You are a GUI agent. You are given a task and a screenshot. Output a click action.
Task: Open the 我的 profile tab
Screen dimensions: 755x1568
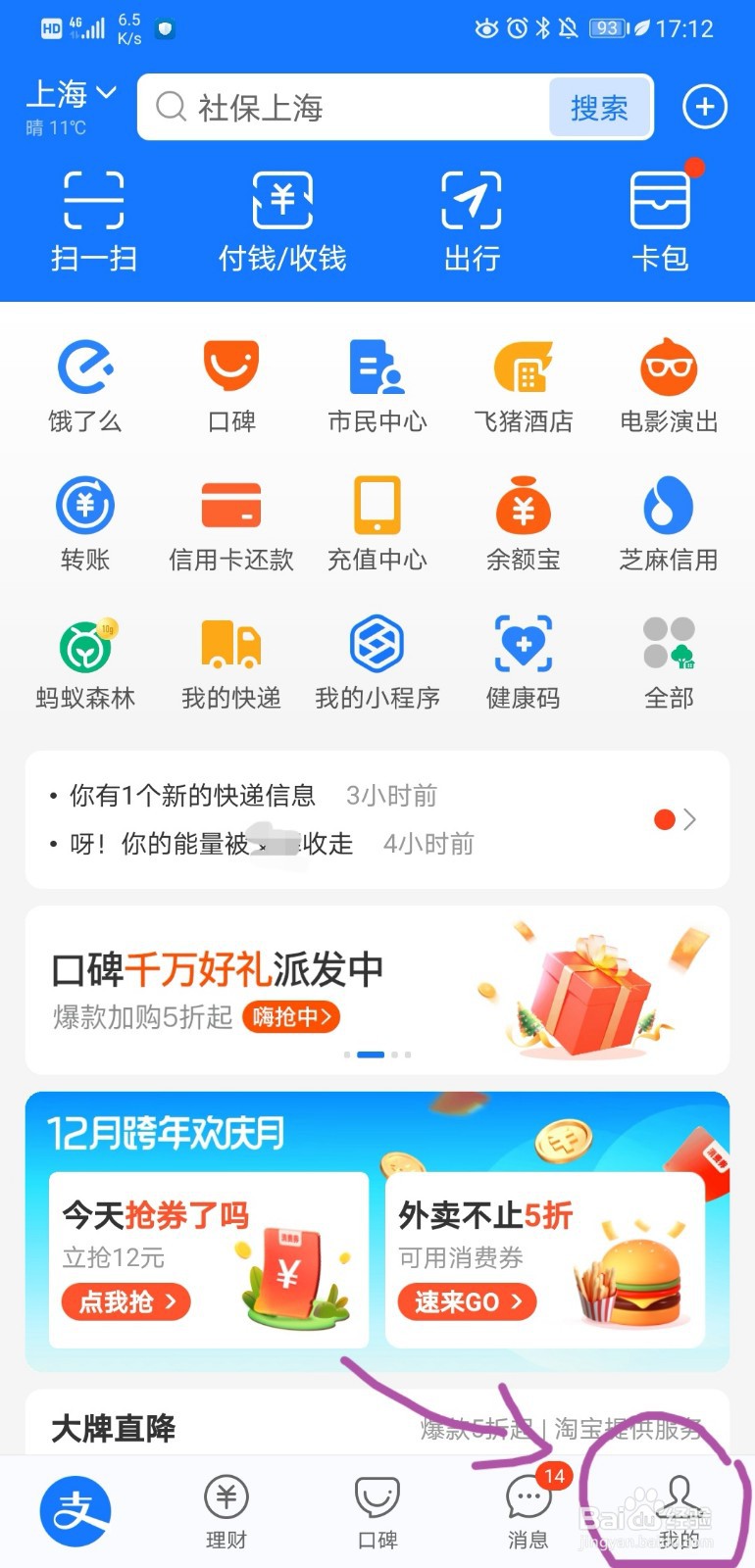click(x=677, y=1509)
